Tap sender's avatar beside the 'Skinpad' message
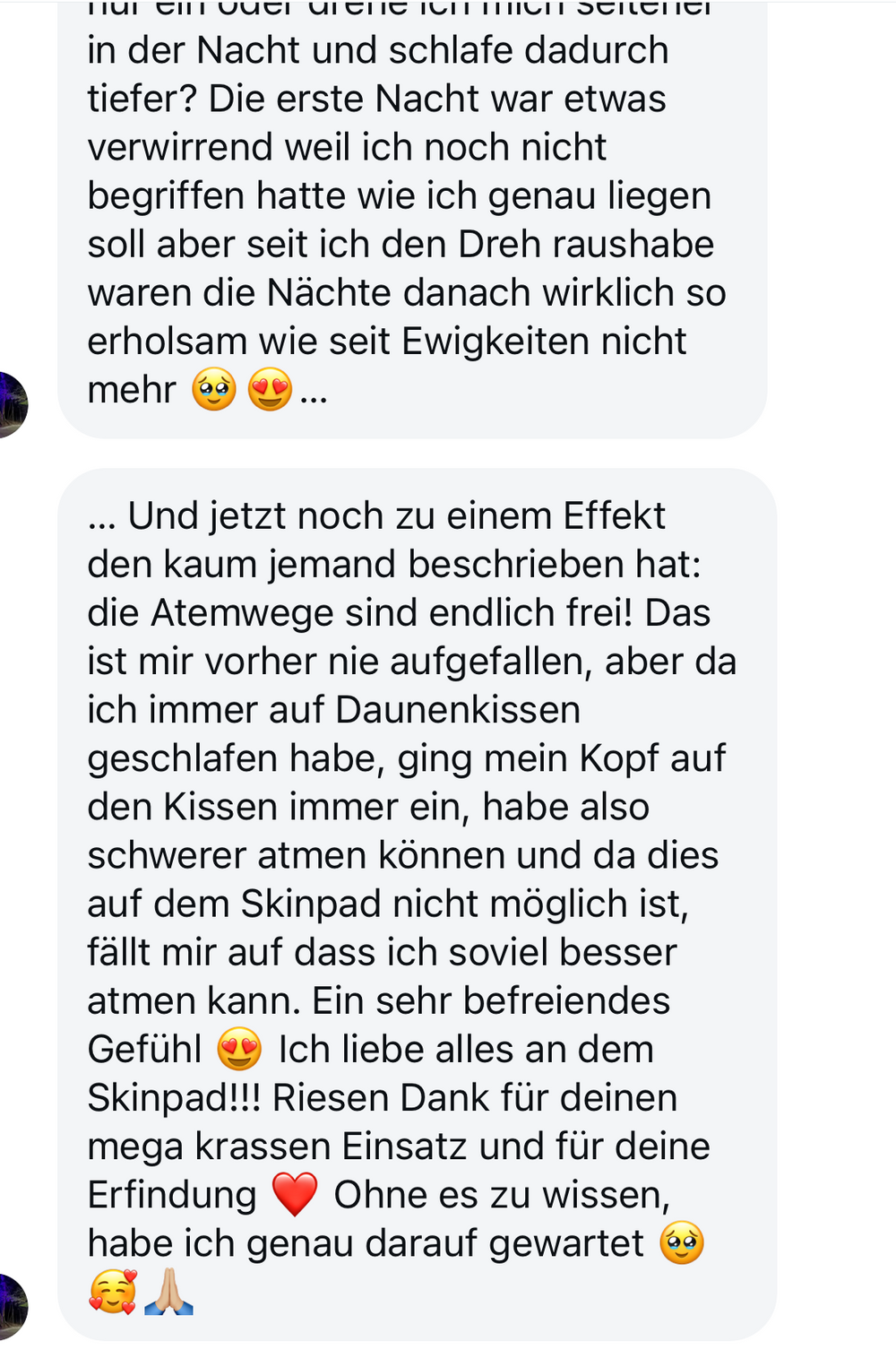This screenshot has height=1350, width=896. [11, 1308]
